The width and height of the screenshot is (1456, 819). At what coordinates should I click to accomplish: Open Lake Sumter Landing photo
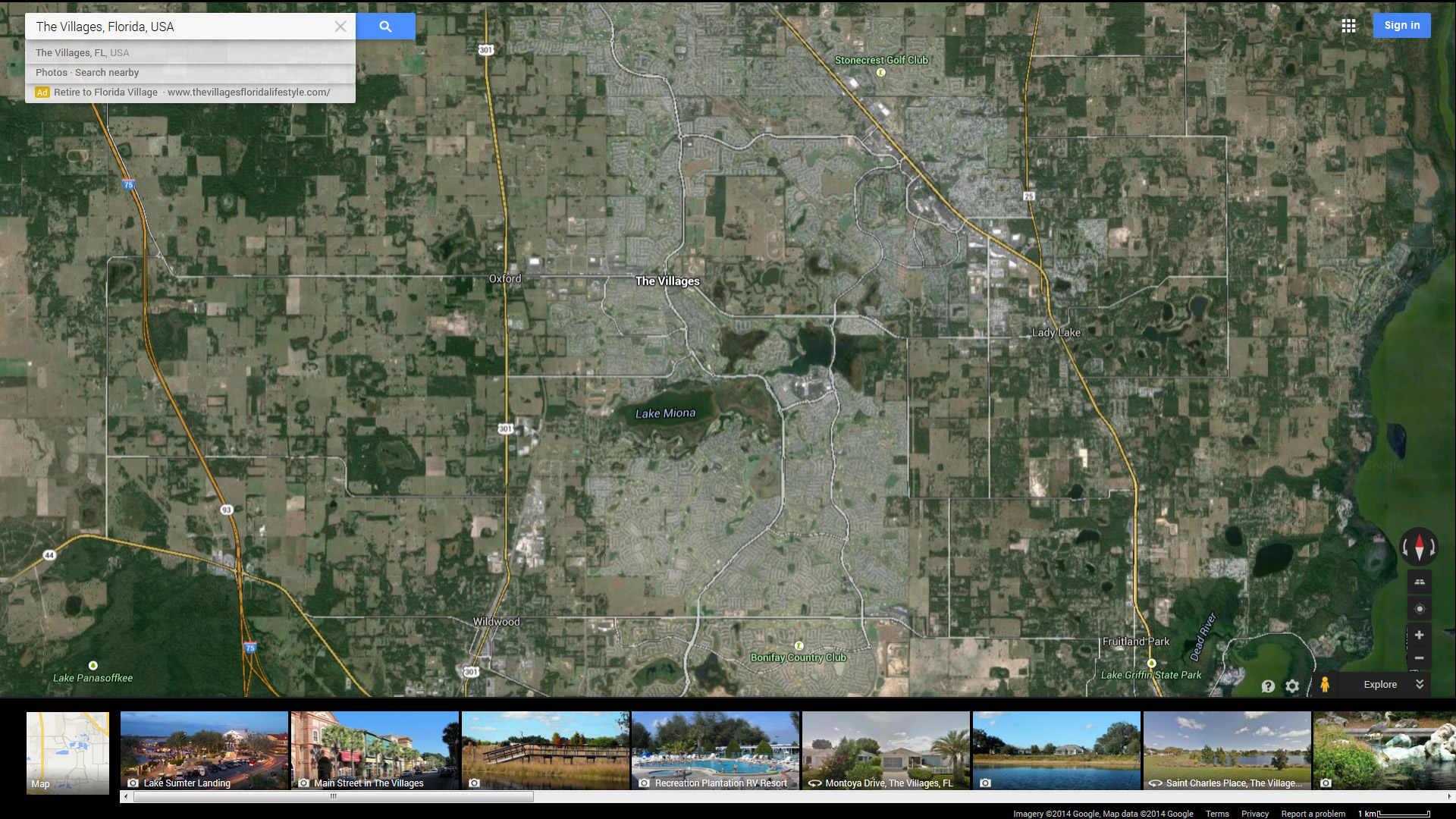(x=204, y=751)
